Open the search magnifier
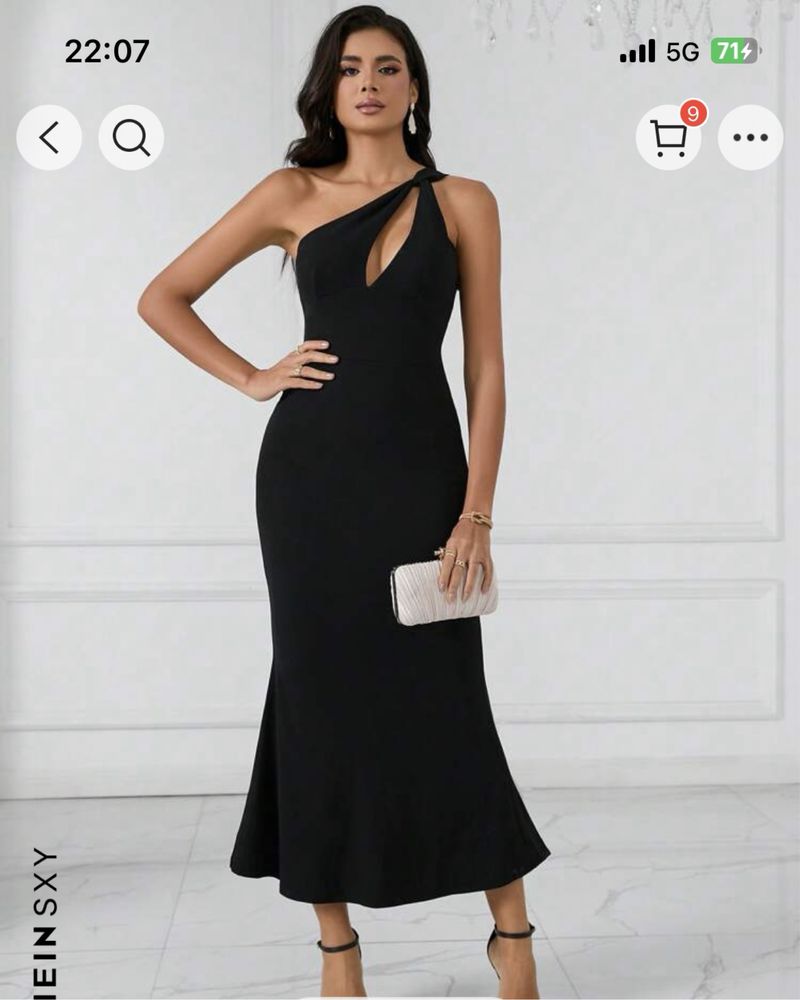Image resolution: width=800 pixels, height=1000 pixels. pyautogui.click(x=131, y=137)
